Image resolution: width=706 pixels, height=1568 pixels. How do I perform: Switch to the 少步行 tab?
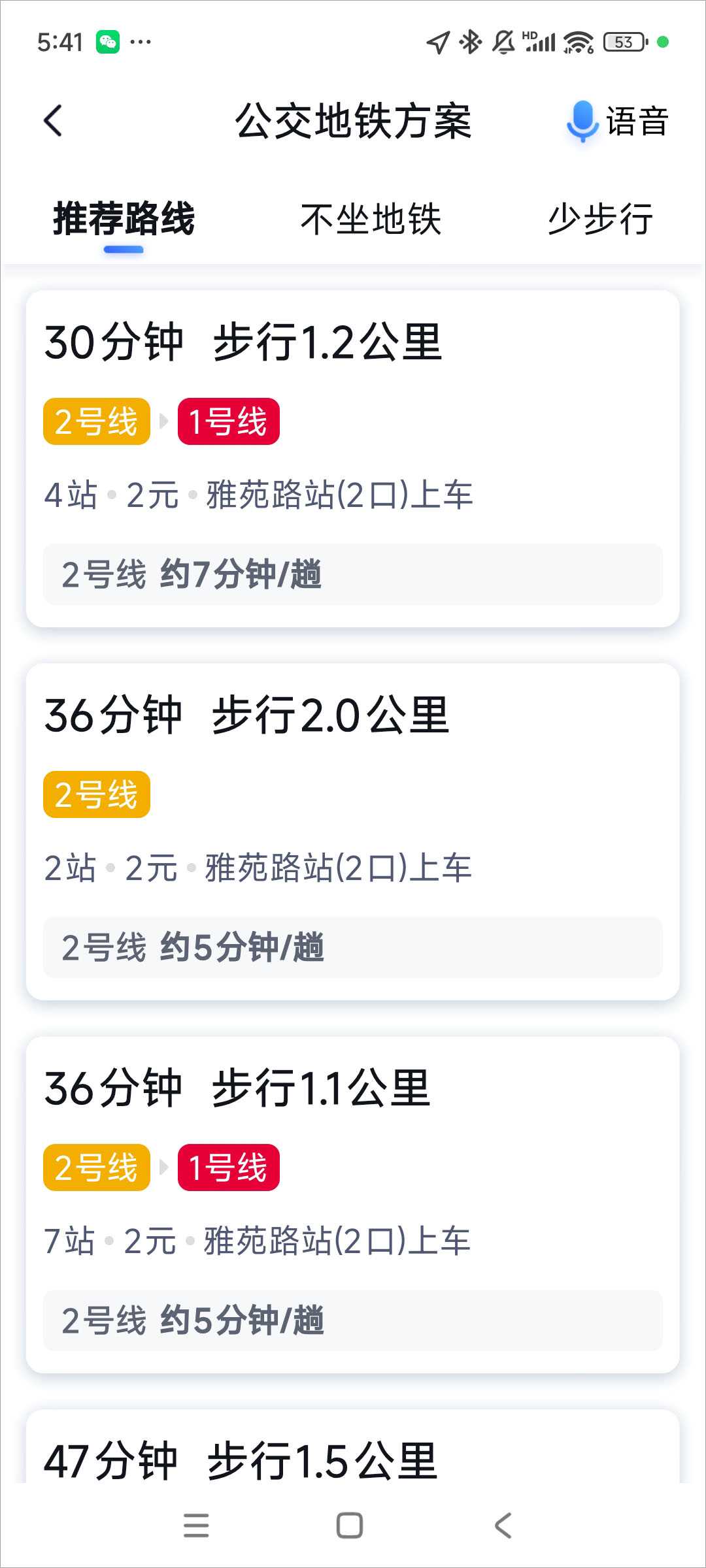(600, 219)
